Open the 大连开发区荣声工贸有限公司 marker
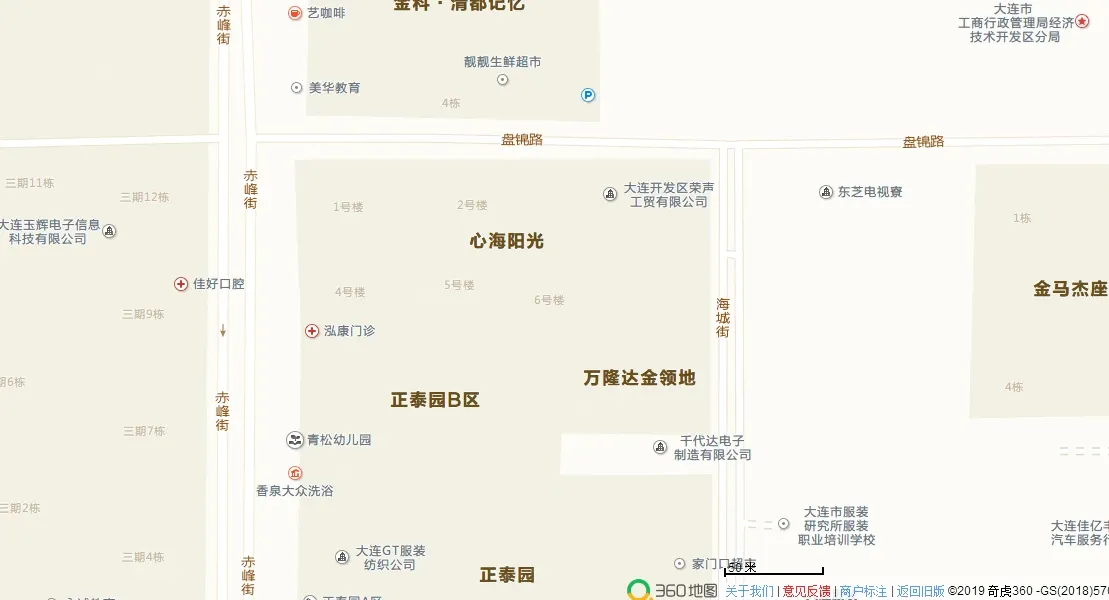Screen dimensions: 1109x600 (610, 194)
